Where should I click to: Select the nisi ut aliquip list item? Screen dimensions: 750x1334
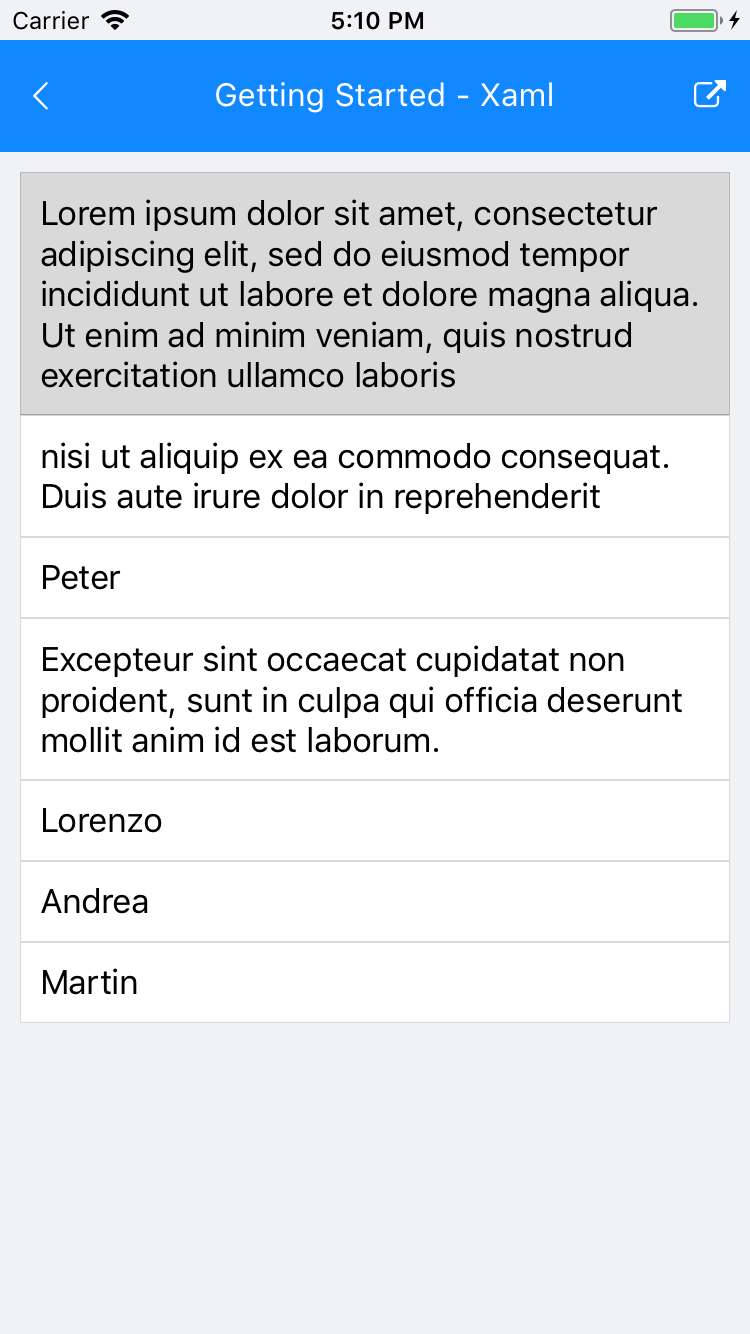pos(375,476)
